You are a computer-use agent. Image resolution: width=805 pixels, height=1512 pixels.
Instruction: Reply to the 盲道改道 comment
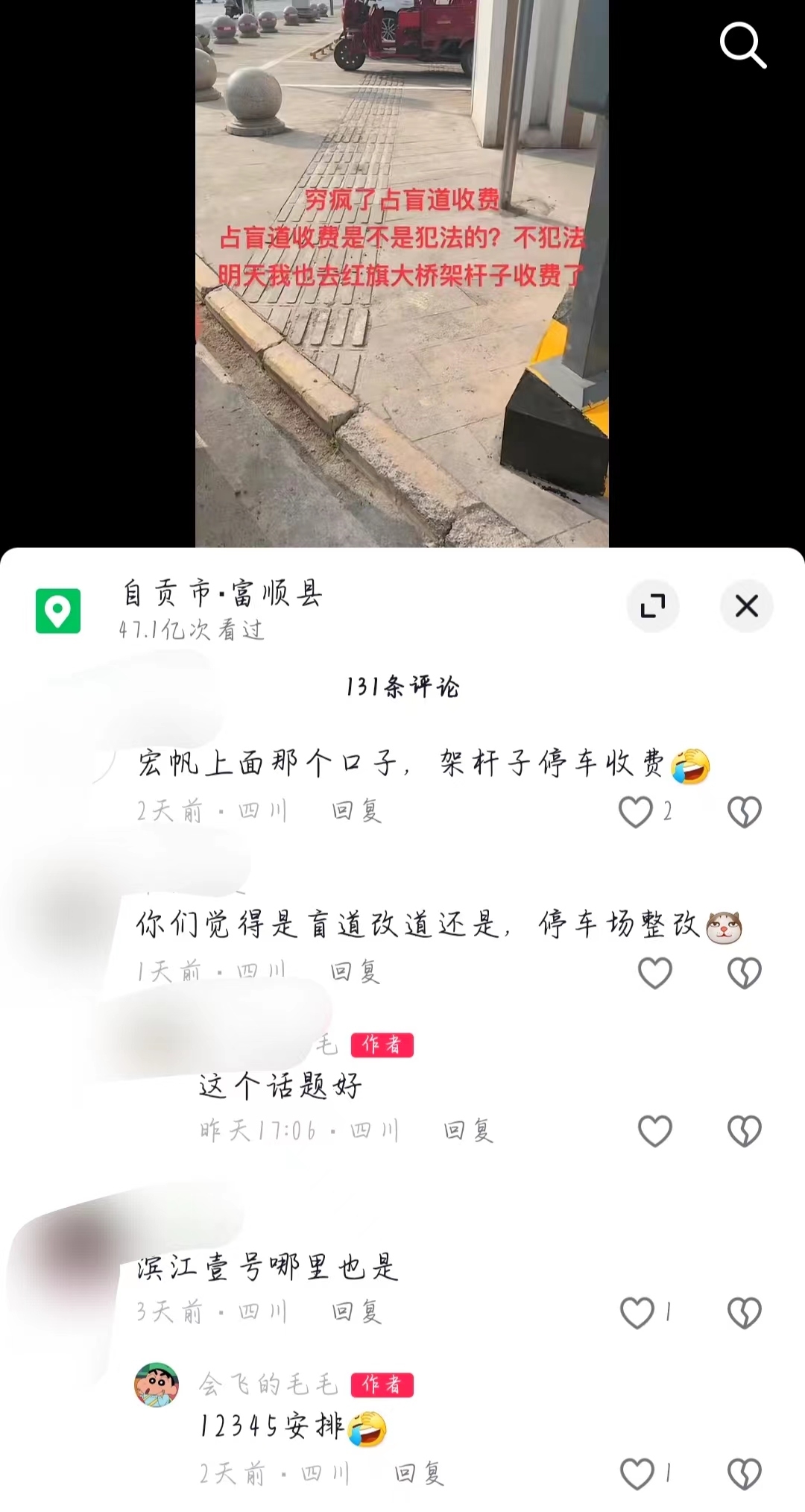tap(355, 971)
